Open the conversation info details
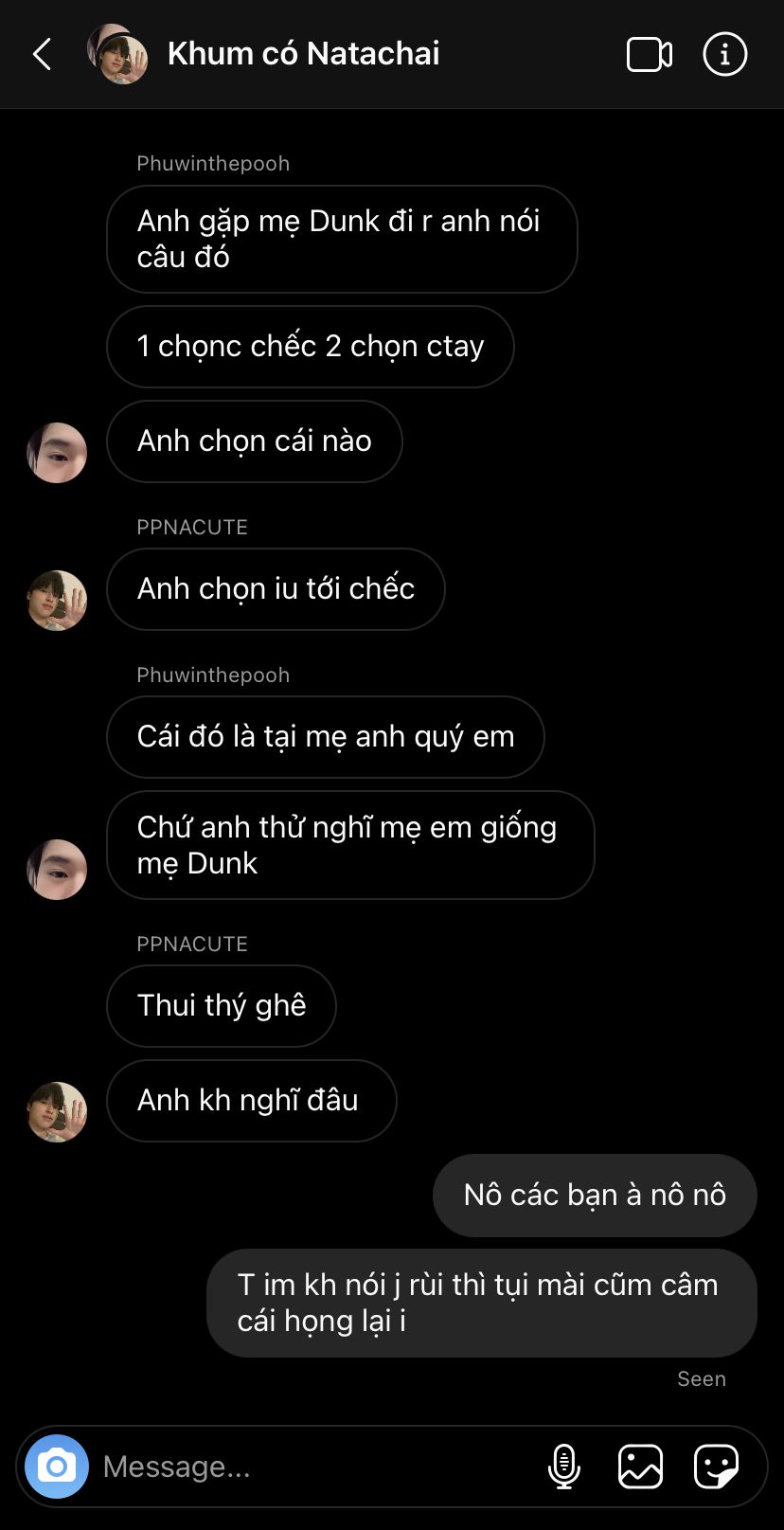 click(x=724, y=55)
